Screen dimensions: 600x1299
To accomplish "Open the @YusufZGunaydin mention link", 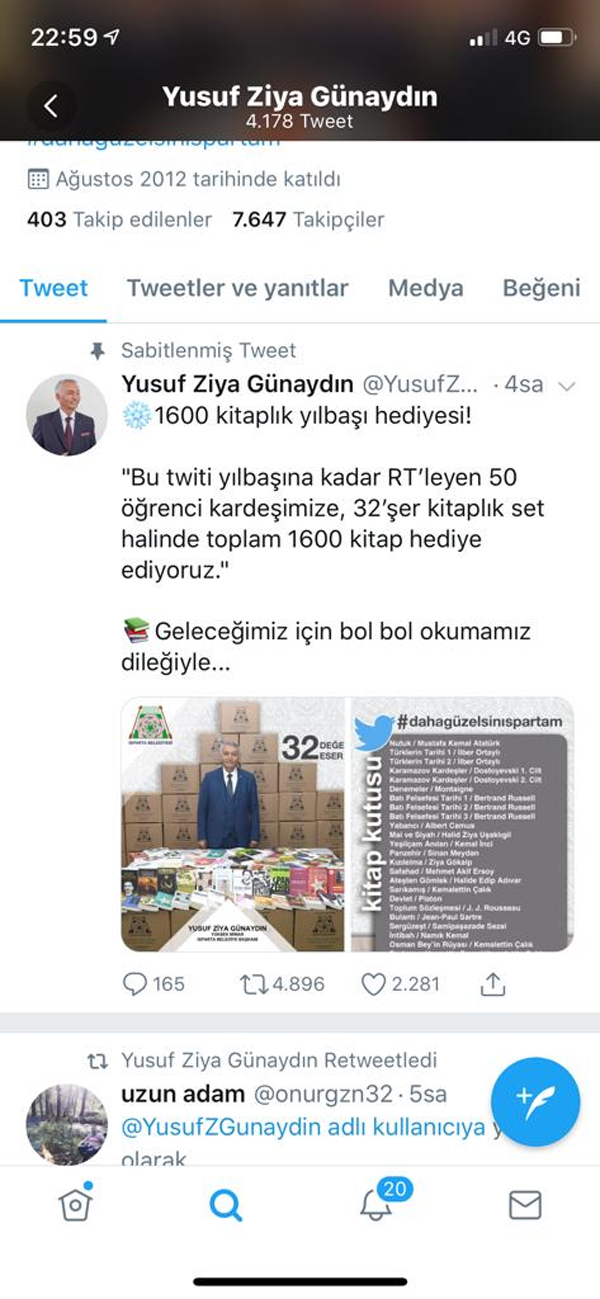I will click(220, 1127).
